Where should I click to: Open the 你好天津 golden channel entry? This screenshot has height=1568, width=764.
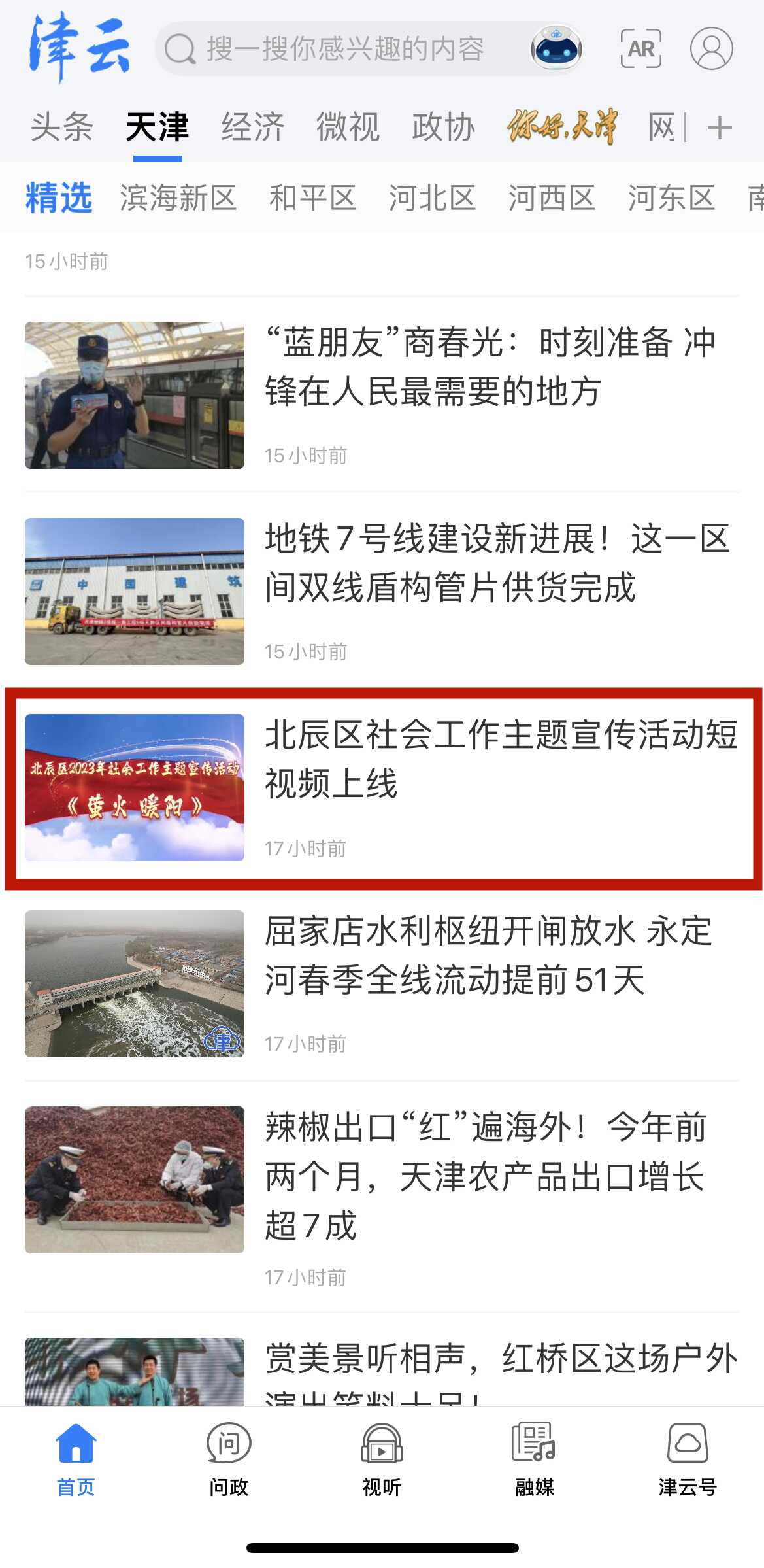coord(563,126)
